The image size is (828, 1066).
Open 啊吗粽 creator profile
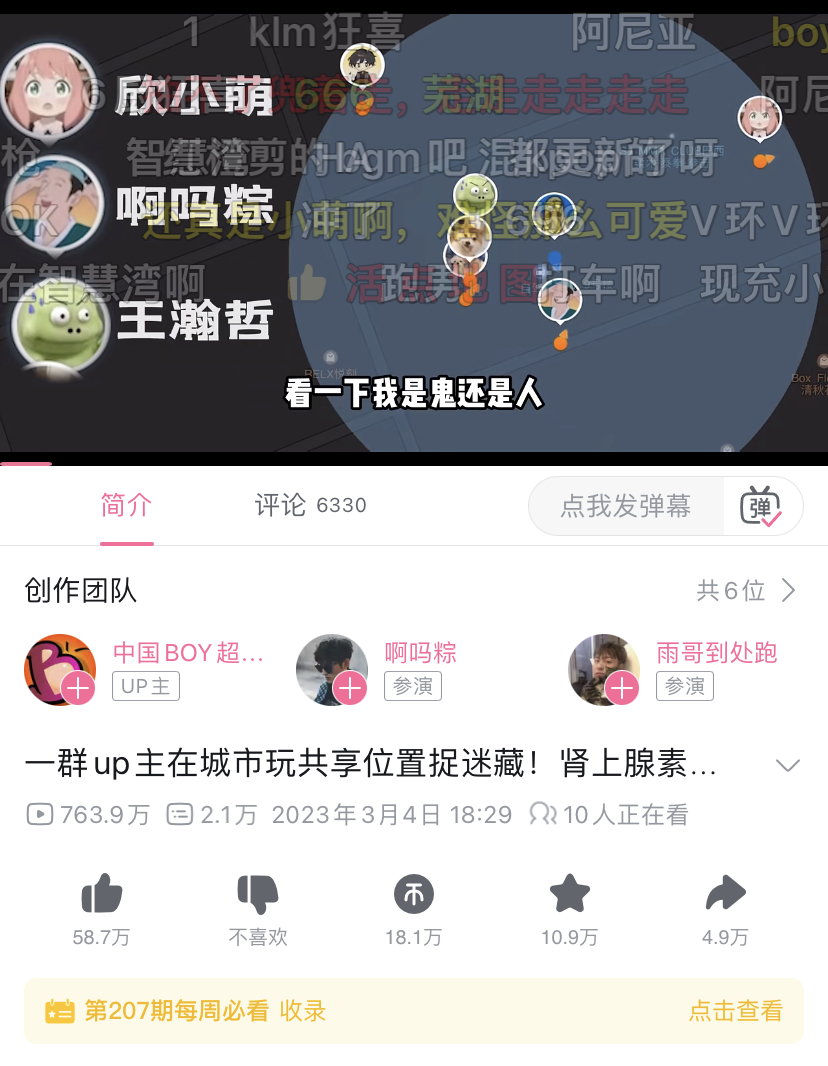pyautogui.click(x=420, y=653)
